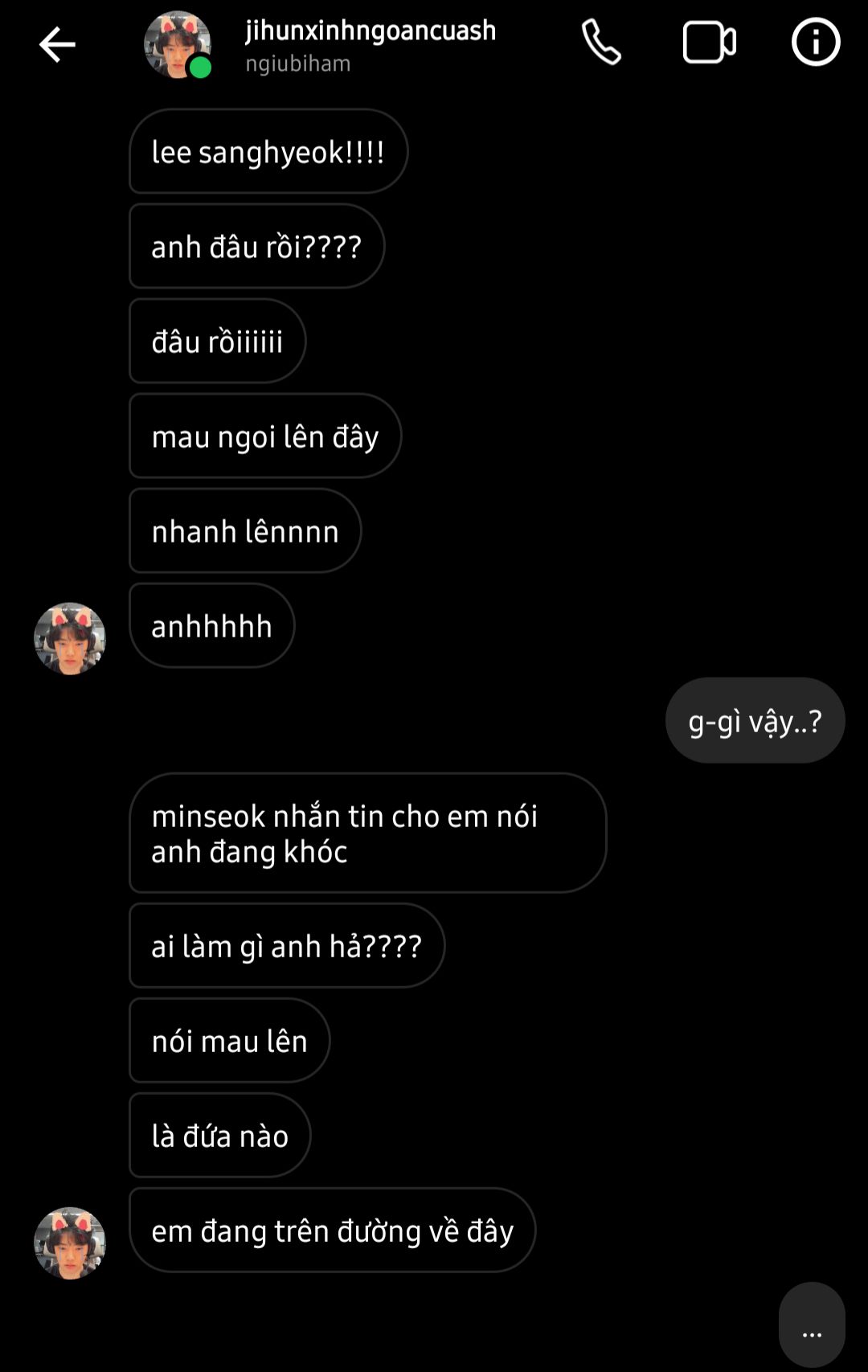The height and width of the screenshot is (1372, 868).
Task: Open the conversation info details
Action: click(x=815, y=43)
